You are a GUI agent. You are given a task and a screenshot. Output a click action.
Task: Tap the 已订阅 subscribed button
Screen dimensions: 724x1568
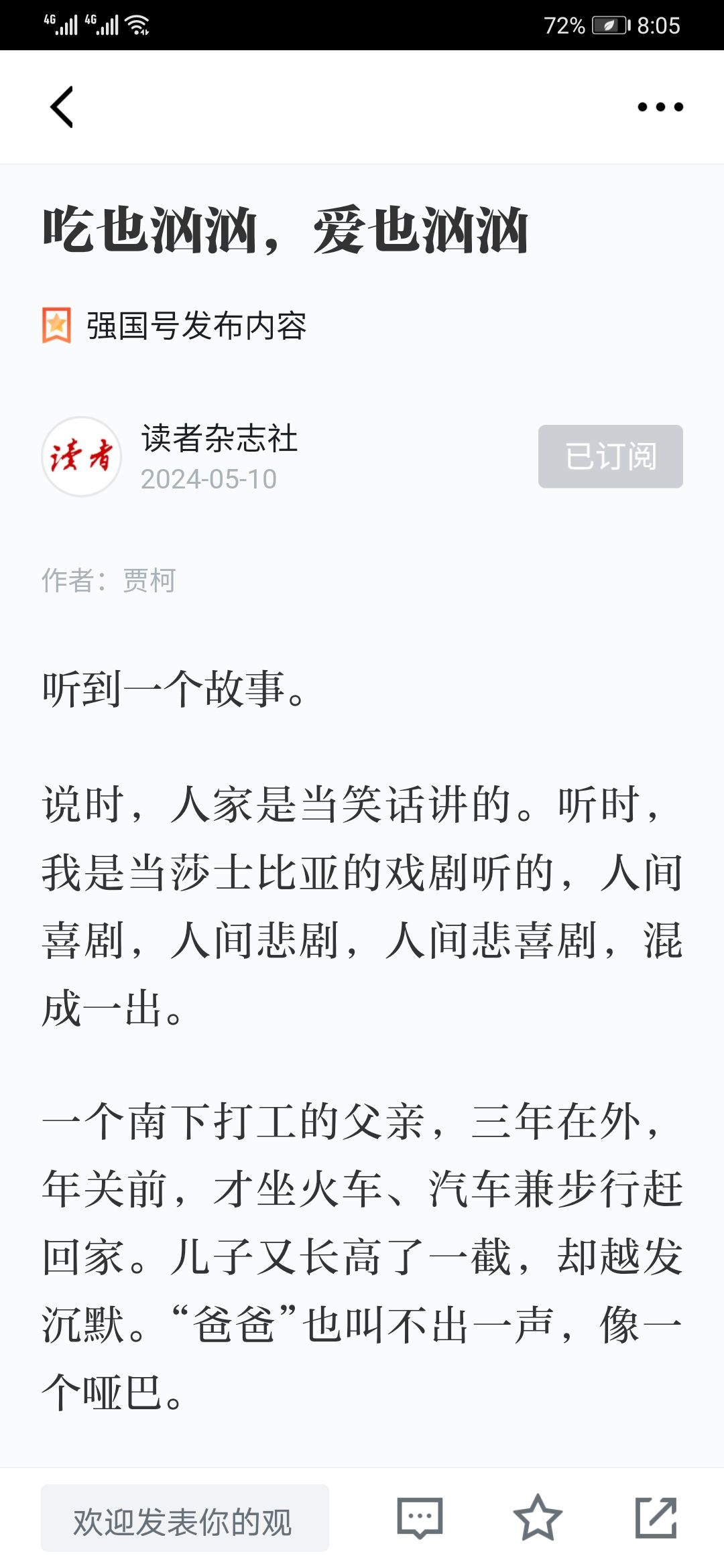pos(611,456)
